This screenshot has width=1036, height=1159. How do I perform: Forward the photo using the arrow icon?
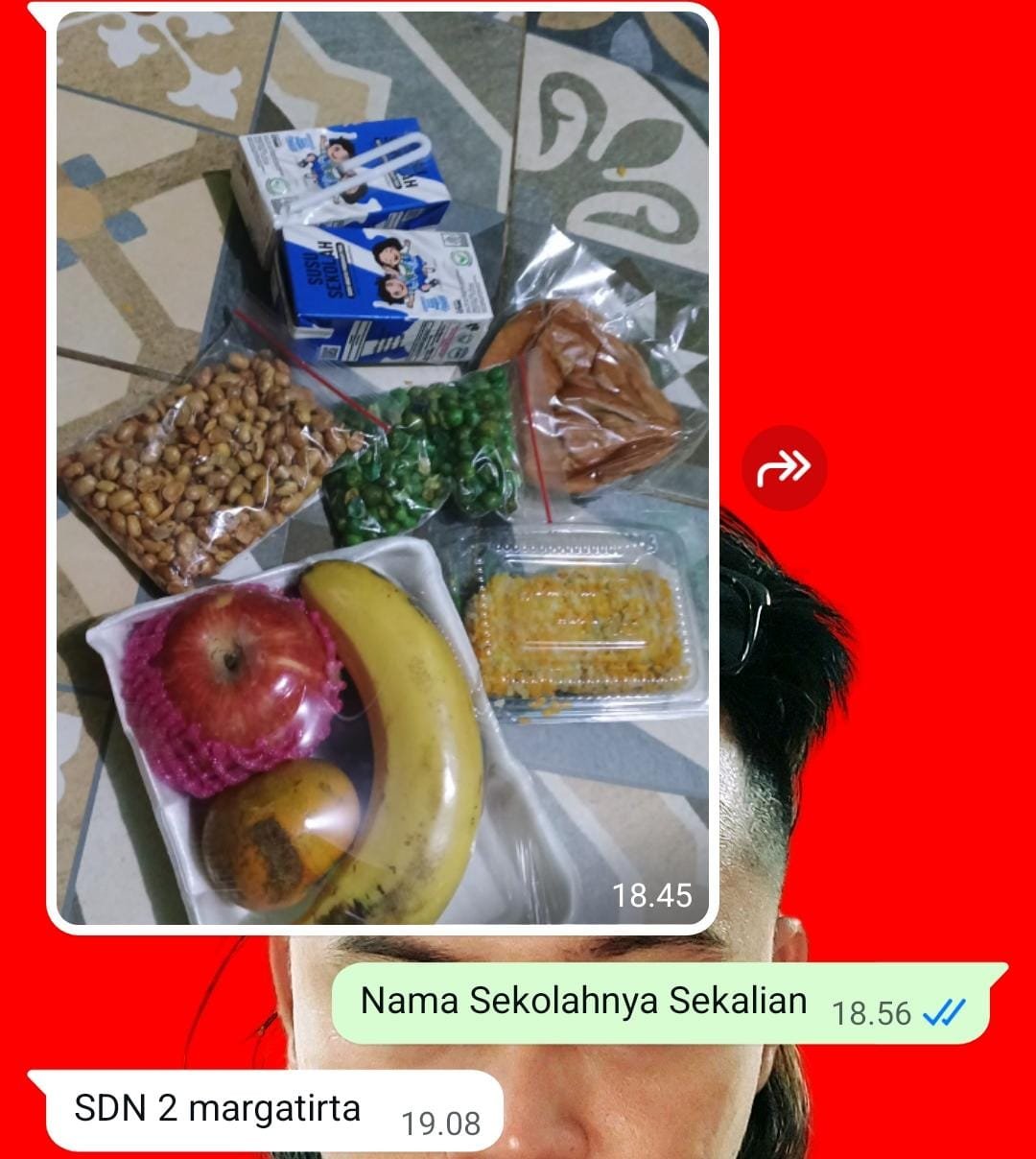pos(784,468)
